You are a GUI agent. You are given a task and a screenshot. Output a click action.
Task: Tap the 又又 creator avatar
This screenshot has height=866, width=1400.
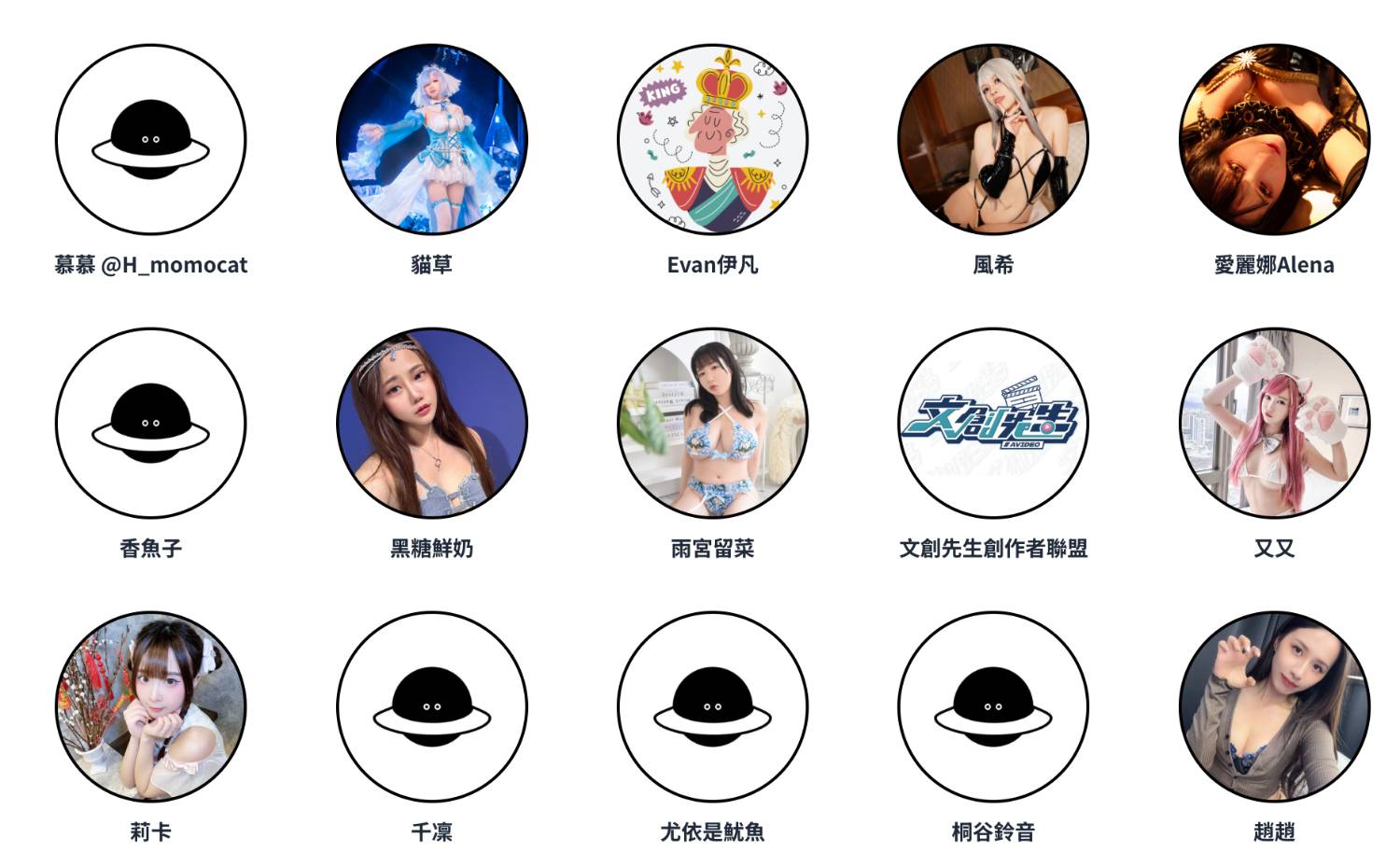point(1274,423)
